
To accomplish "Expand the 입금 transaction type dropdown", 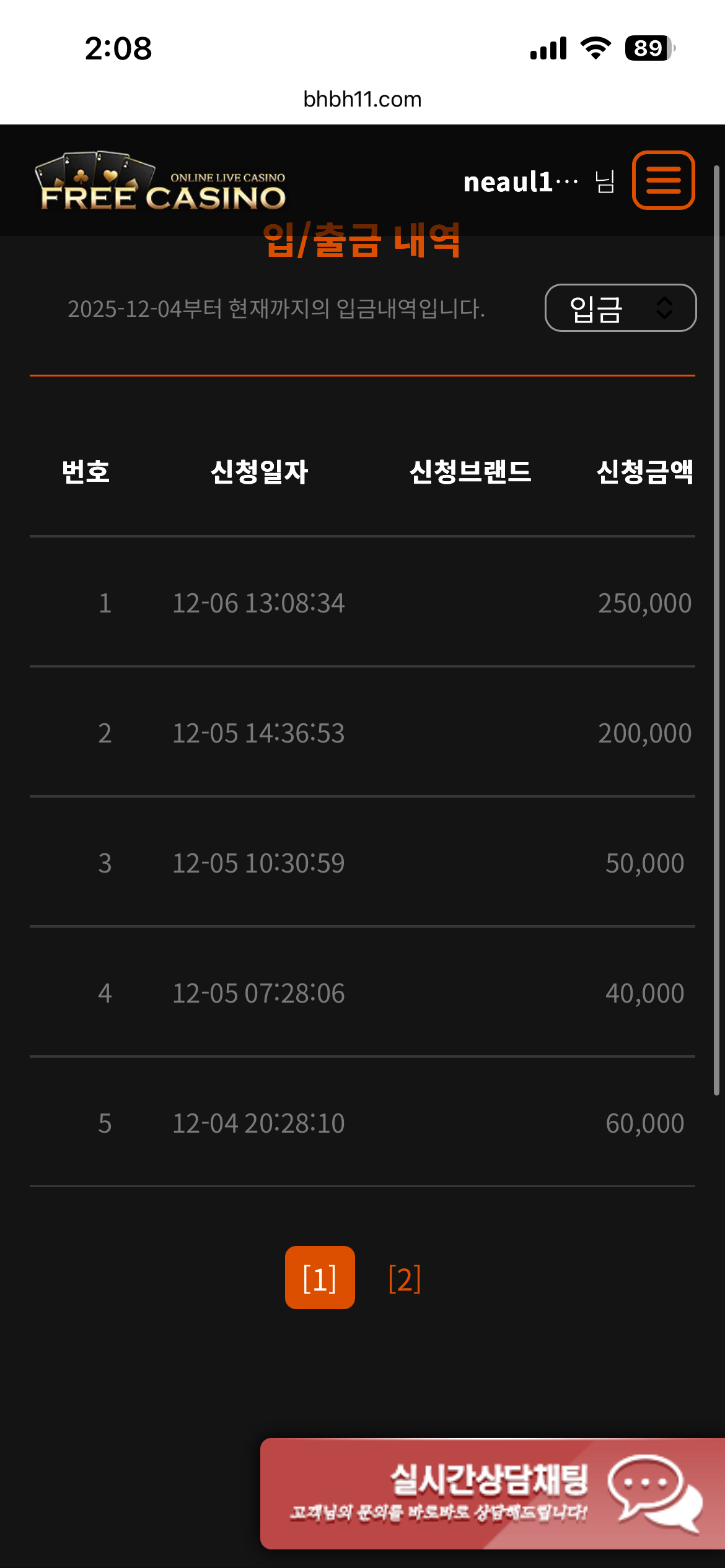I will [x=620, y=308].
